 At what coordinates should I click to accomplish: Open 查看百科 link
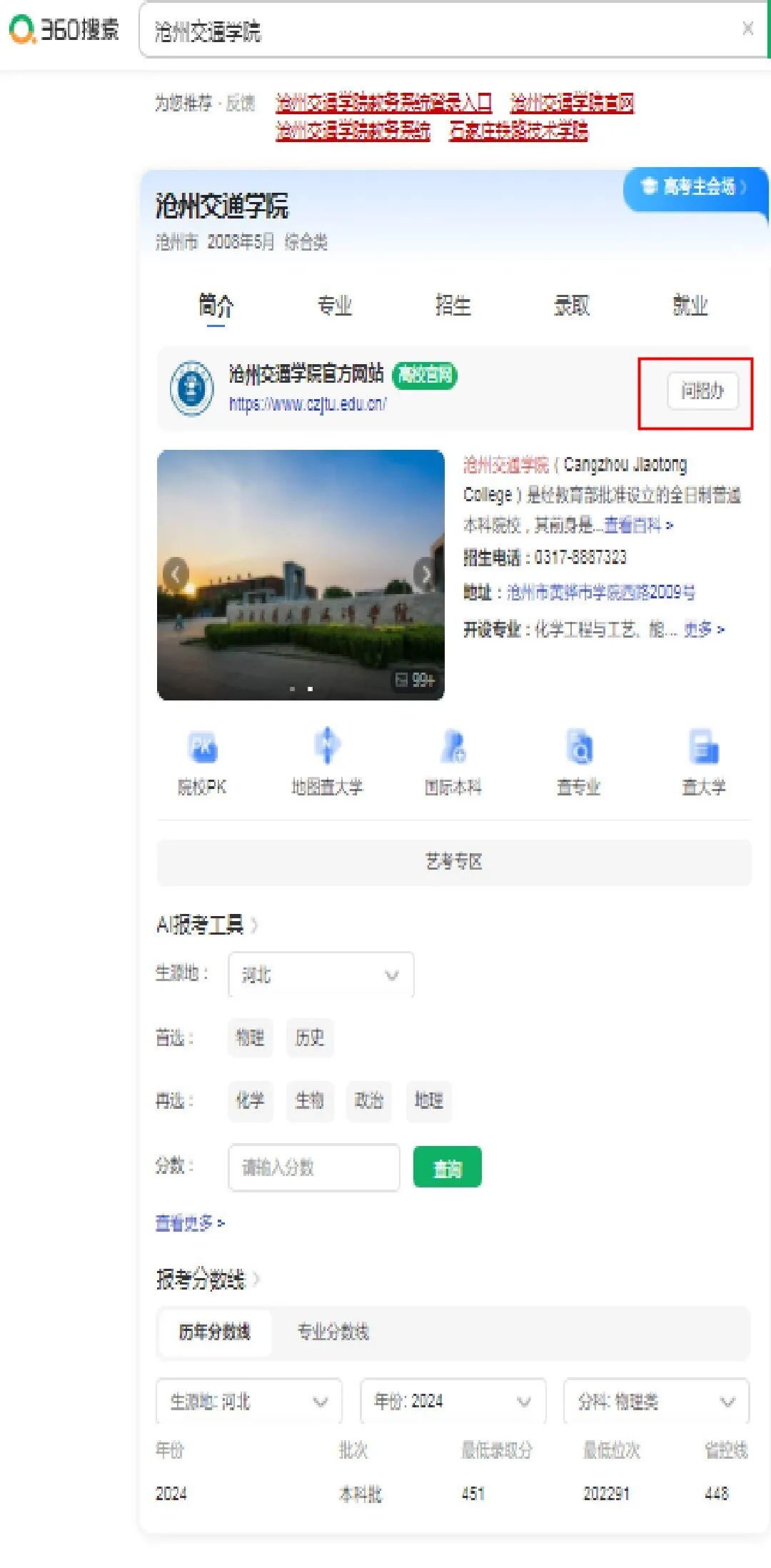(x=638, y=526)
